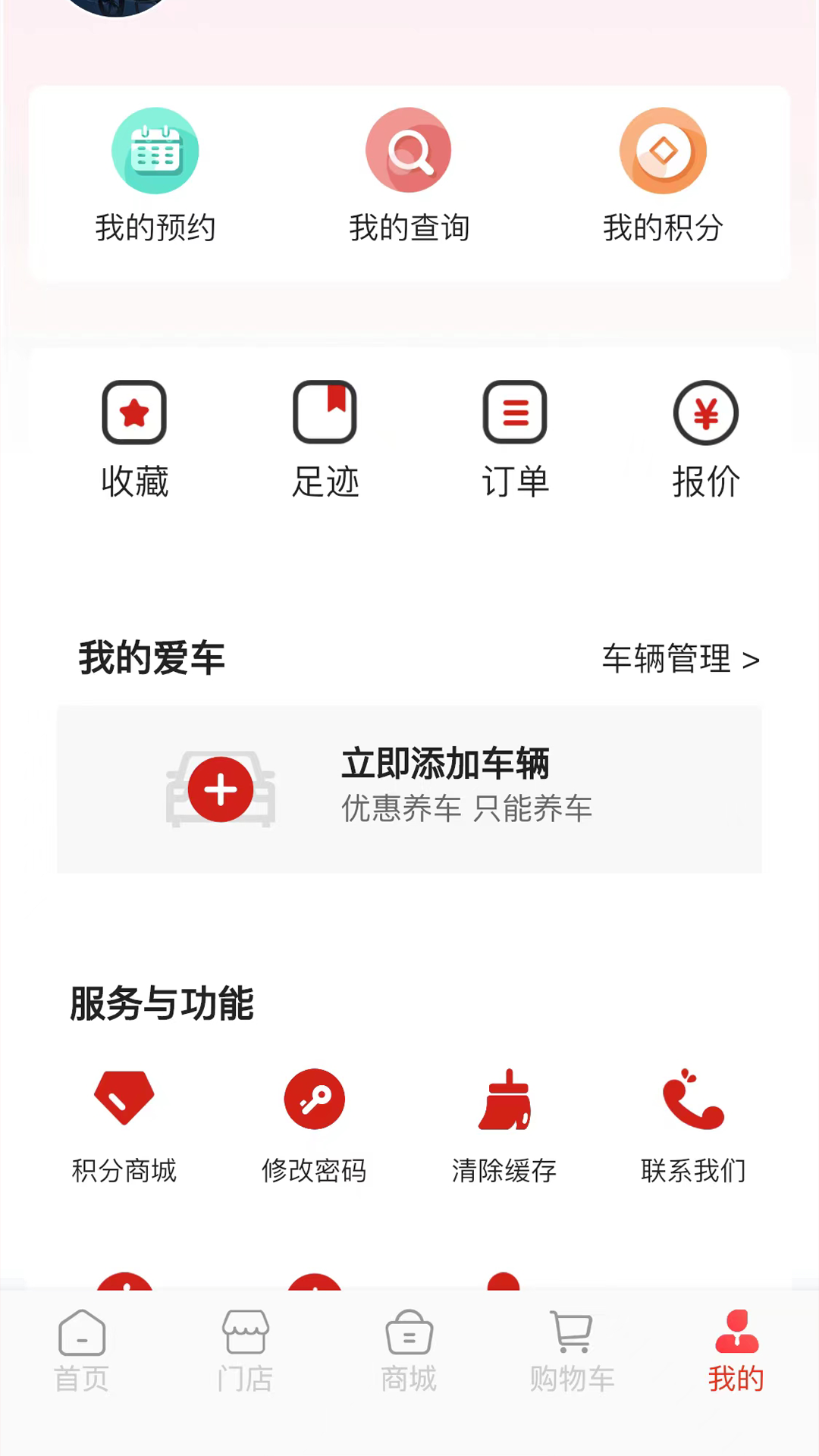Open 我的积分 (My Points) icon
Screen dimensions: 819x1456
coord(663,149)
